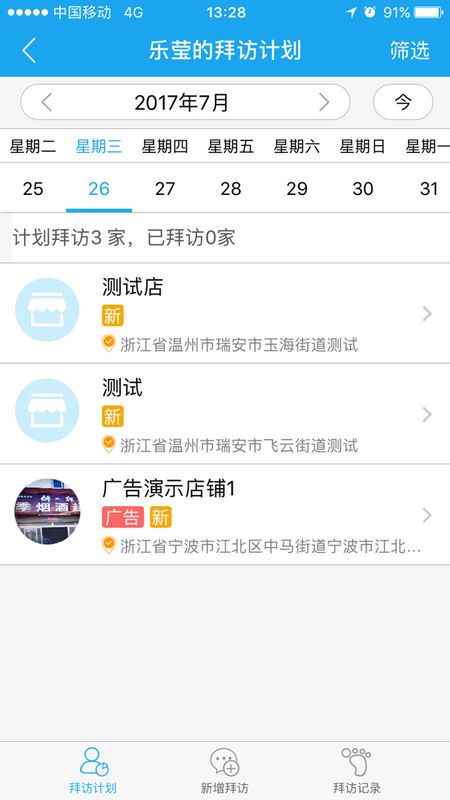Open 广告演示店铺1 store entry

[225, 514]
